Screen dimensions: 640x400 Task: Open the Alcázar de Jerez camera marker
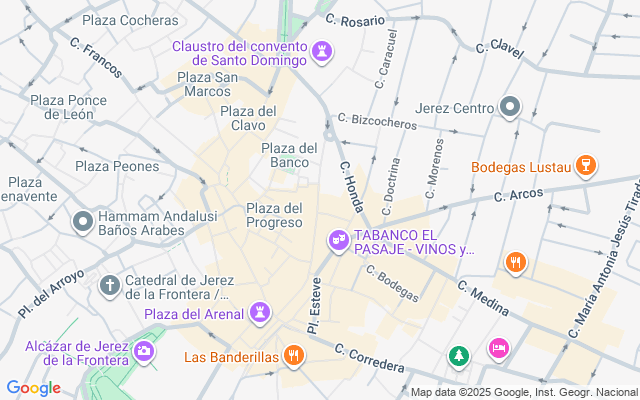(144, 351)
